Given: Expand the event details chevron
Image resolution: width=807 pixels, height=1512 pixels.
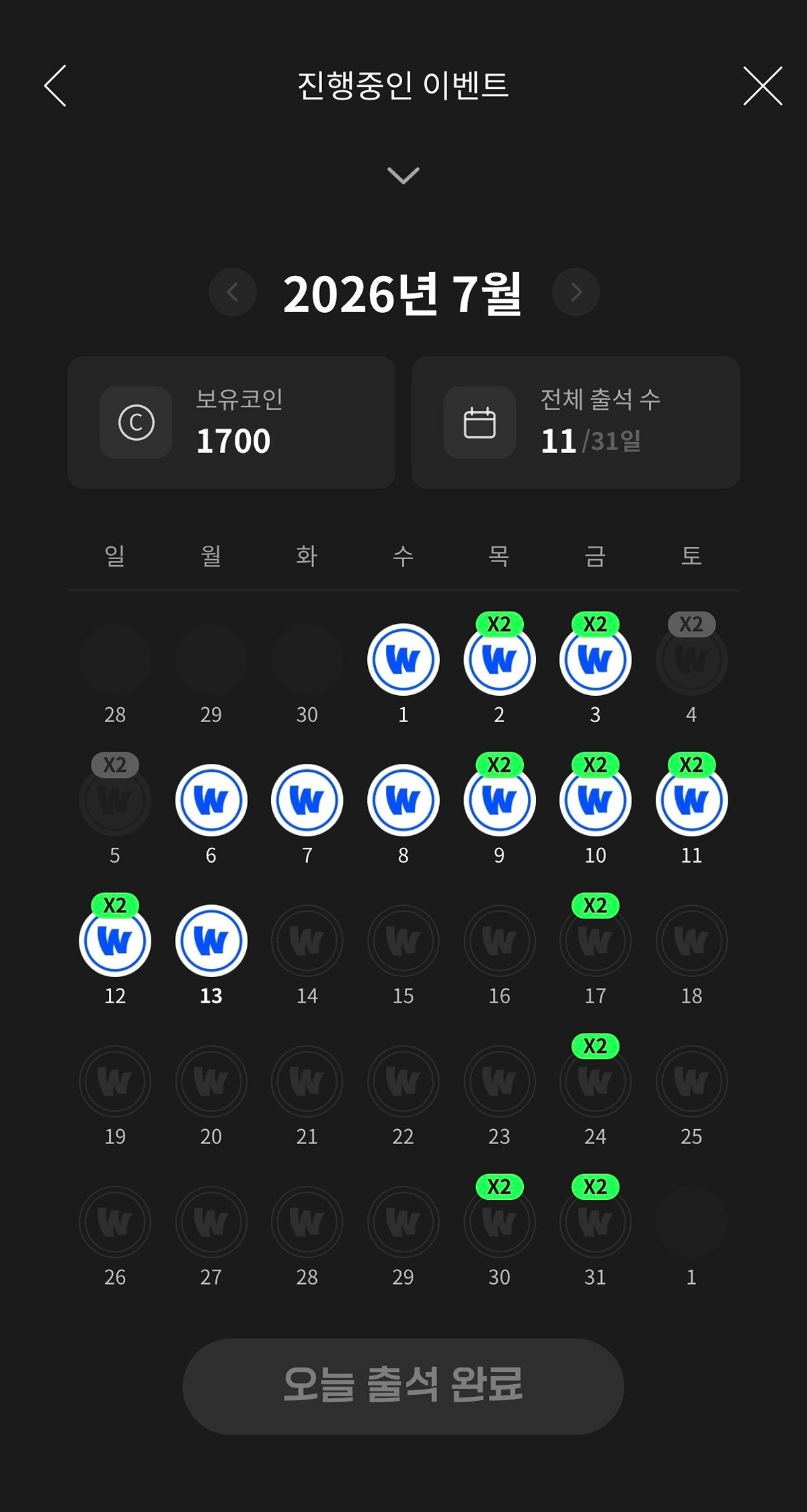Looking at the screenshot, I should [403, 176].
